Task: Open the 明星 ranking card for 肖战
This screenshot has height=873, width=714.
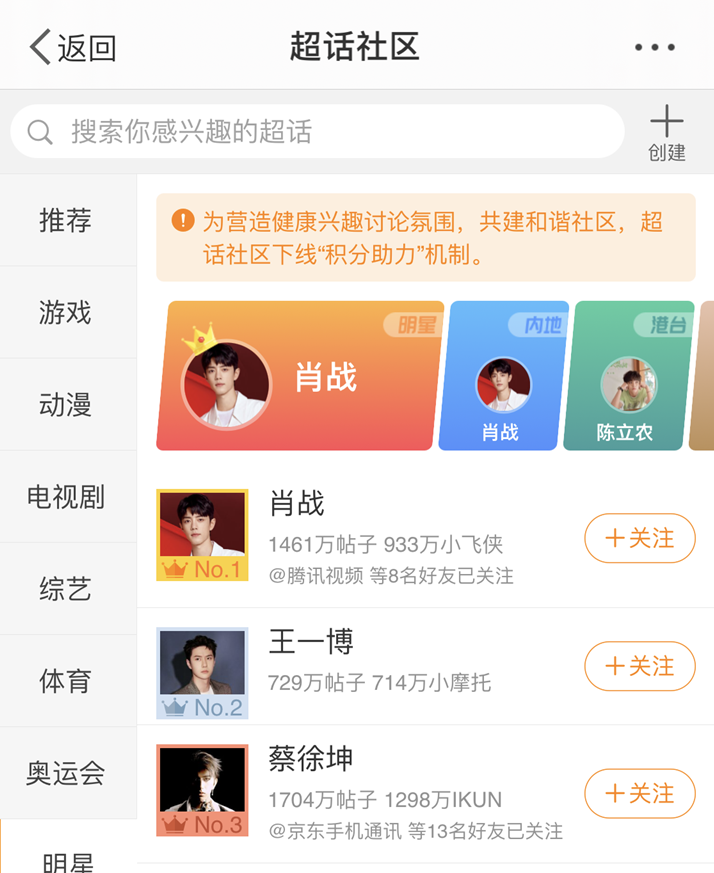Action: click(x=298, y=377)
